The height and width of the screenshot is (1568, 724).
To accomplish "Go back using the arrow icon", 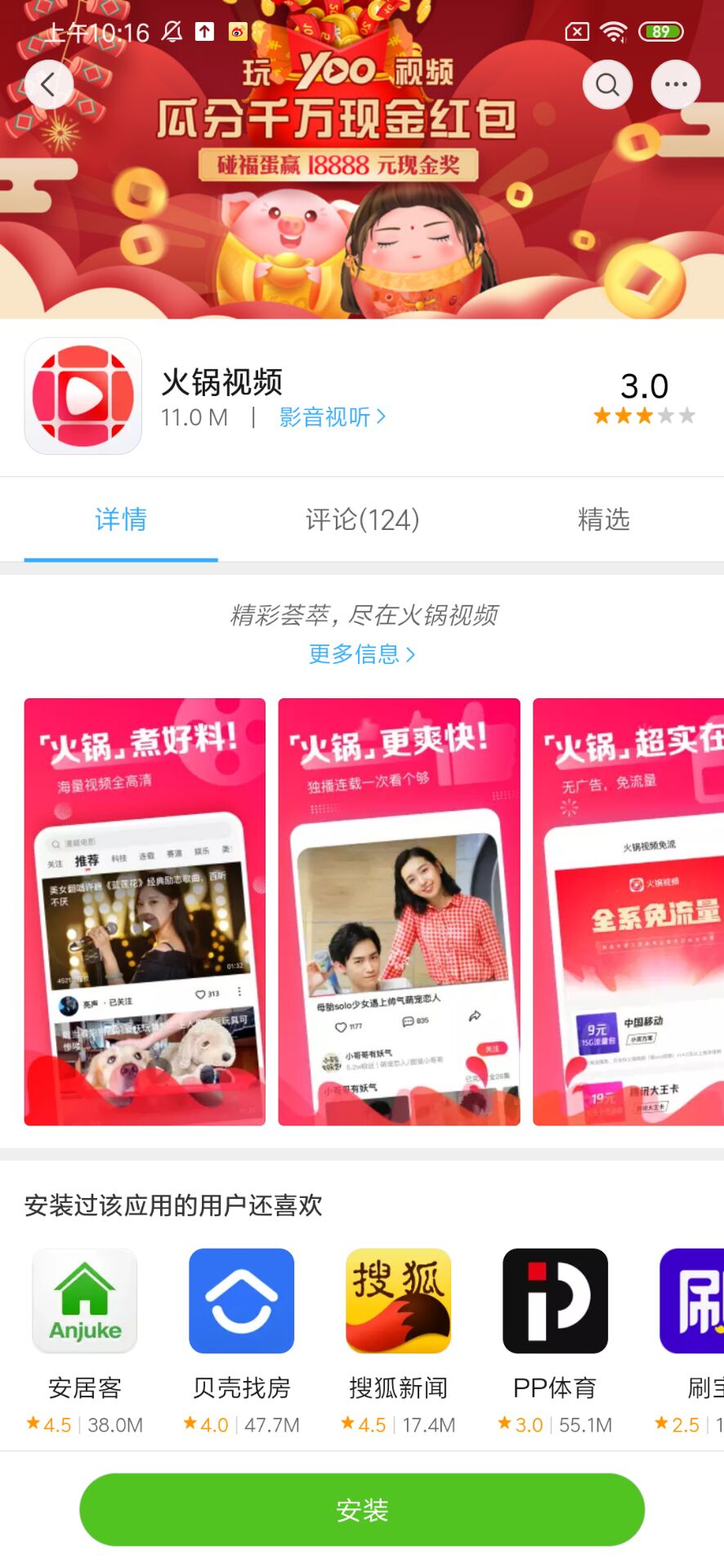I will (x=48, y=84).
